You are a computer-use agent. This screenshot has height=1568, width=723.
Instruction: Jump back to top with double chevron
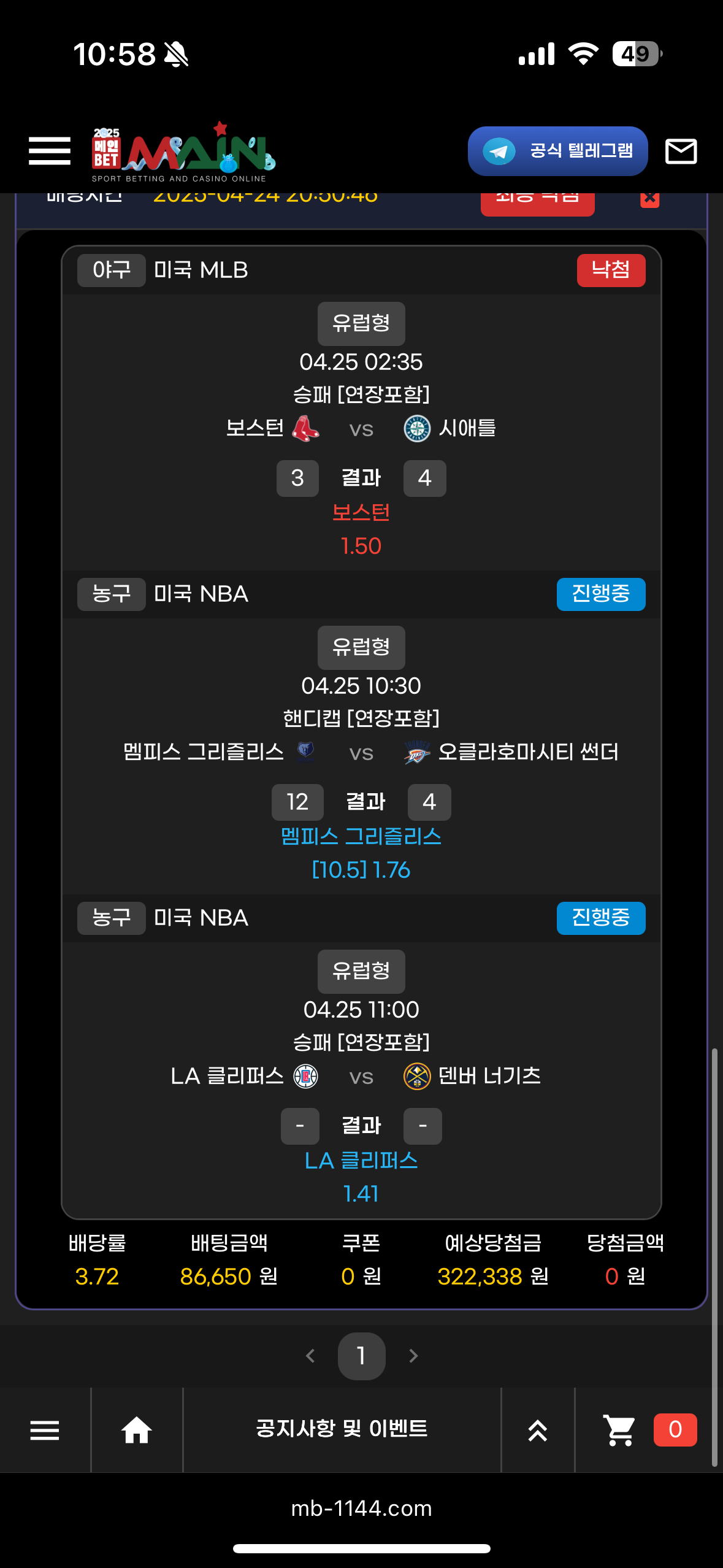point(538,1430)
